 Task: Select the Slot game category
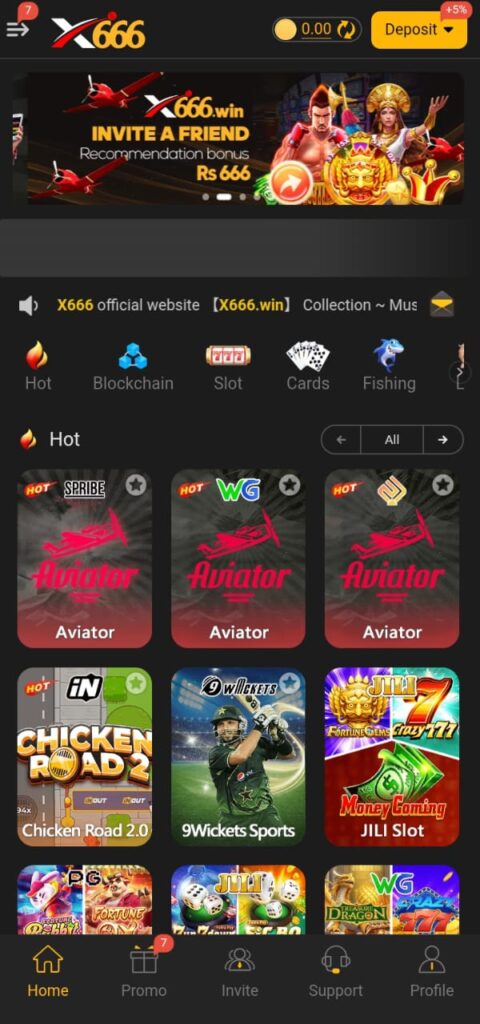point(228,366)
